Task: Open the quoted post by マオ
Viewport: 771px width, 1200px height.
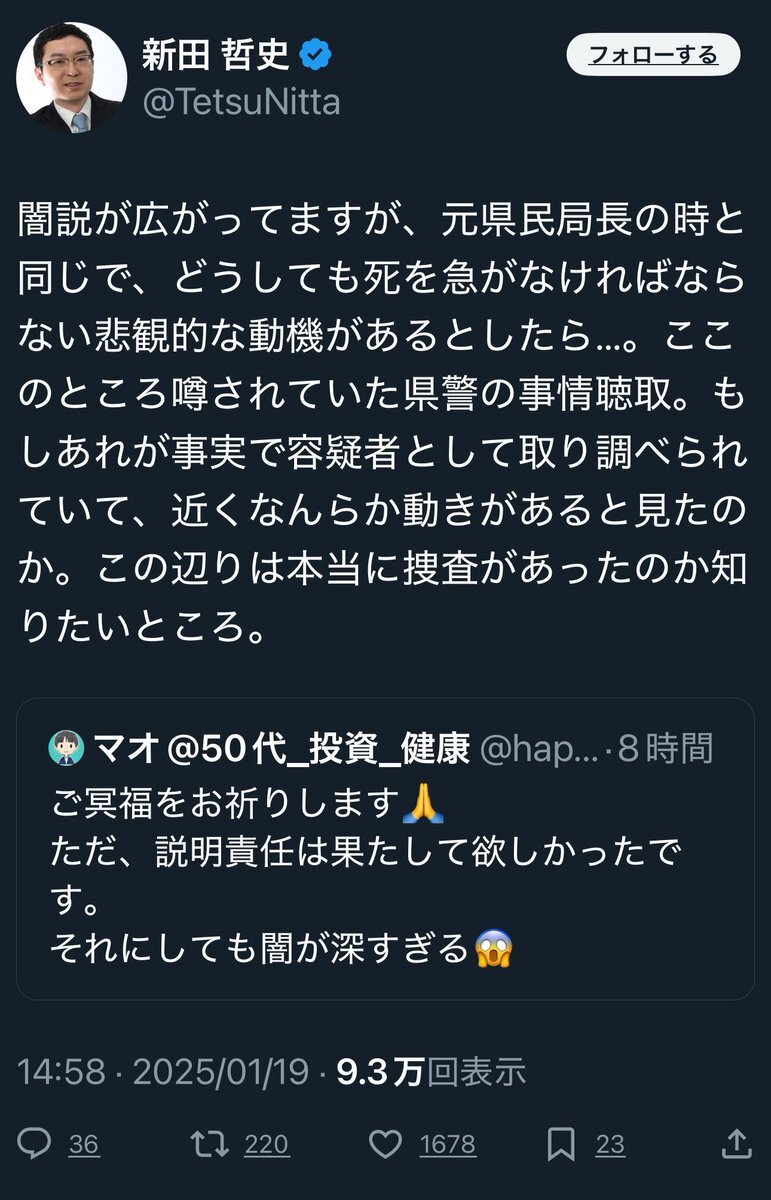Action: click(x=385, y=848)
